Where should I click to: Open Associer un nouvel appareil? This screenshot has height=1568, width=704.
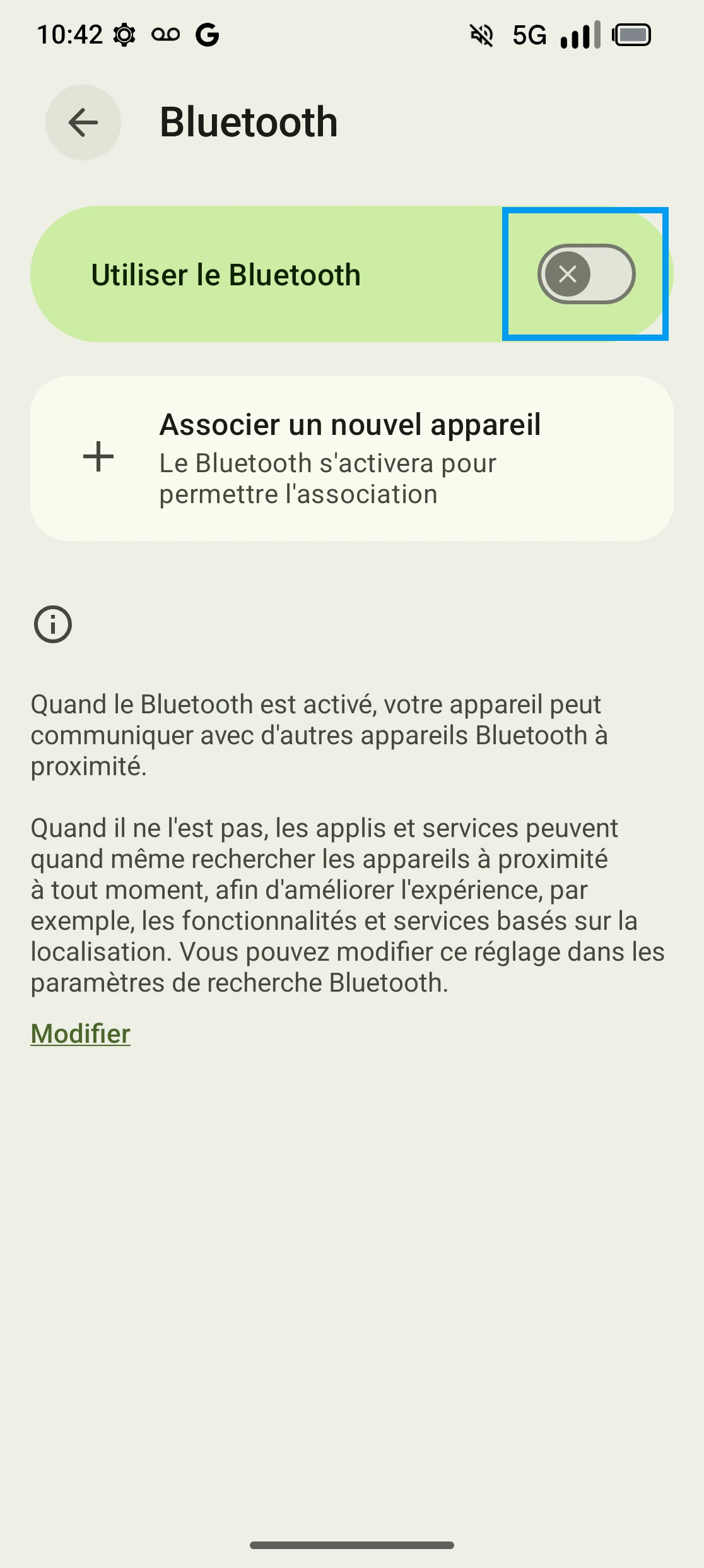tap(351, 458)
